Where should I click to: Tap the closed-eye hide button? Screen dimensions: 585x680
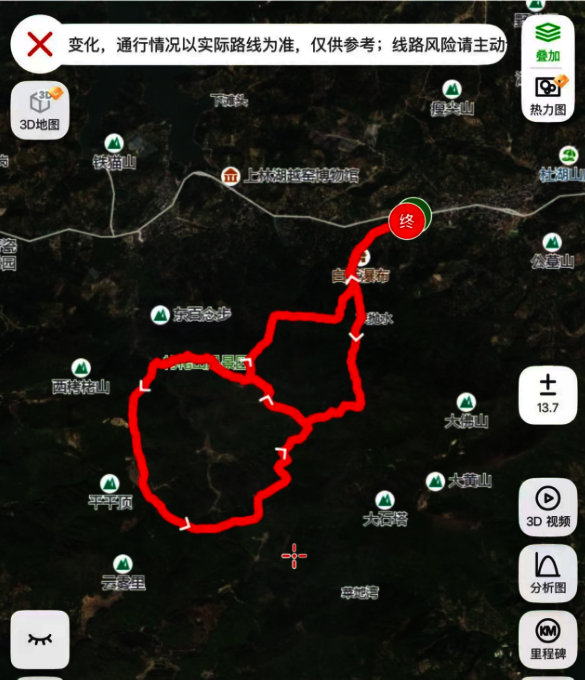[x=40, y=639]
